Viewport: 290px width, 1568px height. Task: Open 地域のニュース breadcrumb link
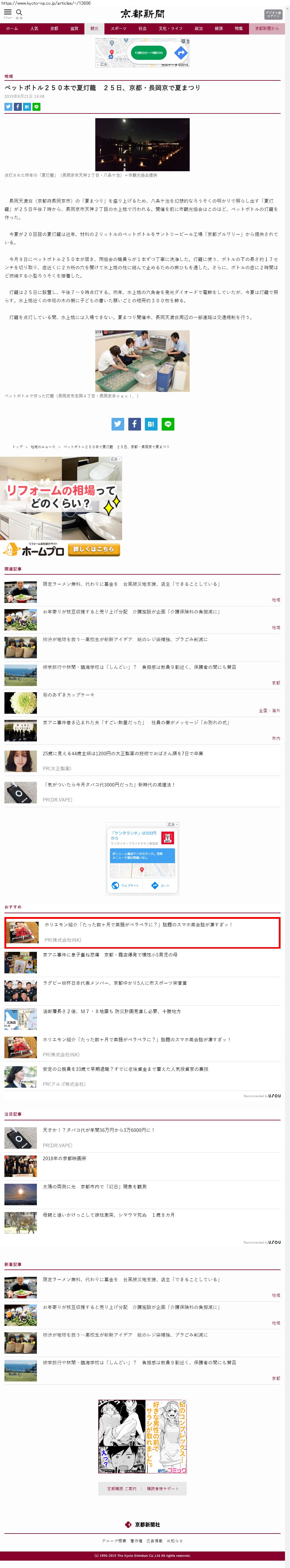43,447
